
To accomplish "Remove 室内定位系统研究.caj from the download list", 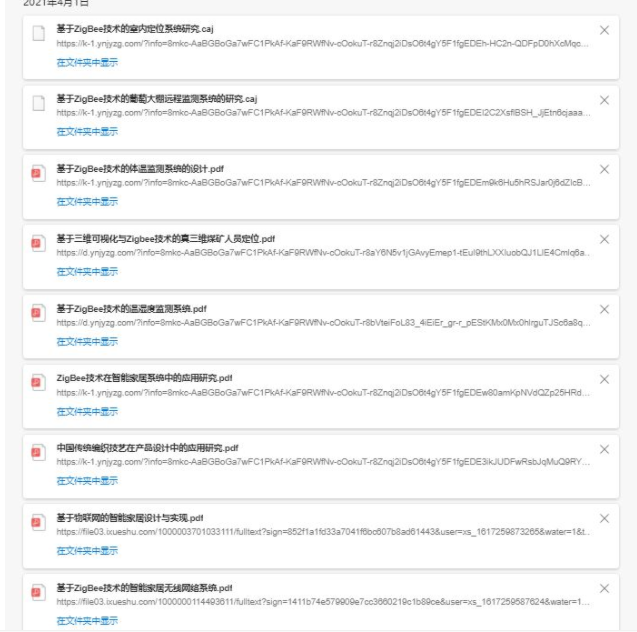I will 604,30.
